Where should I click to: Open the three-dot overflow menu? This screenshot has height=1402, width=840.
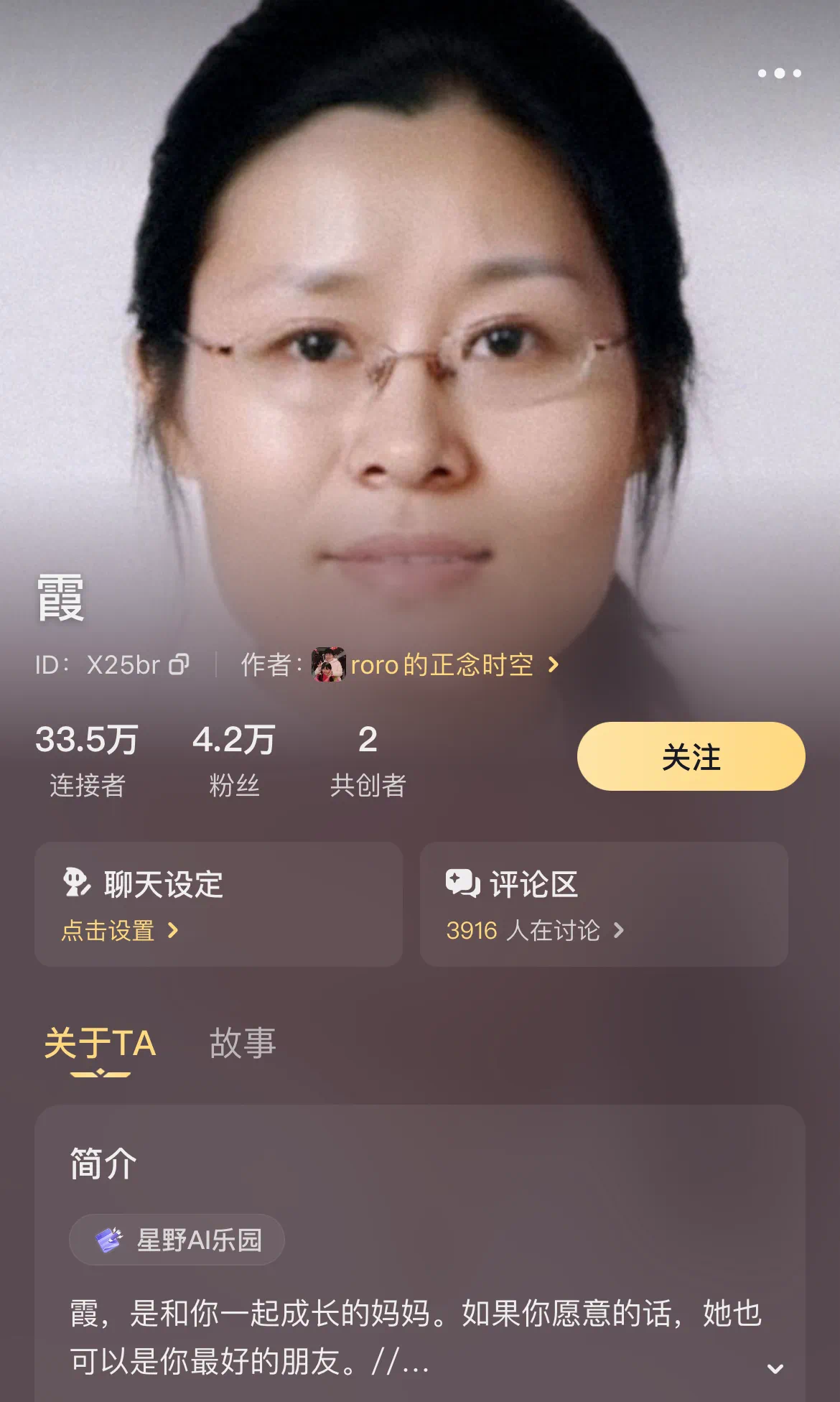(x=779, y=73)
